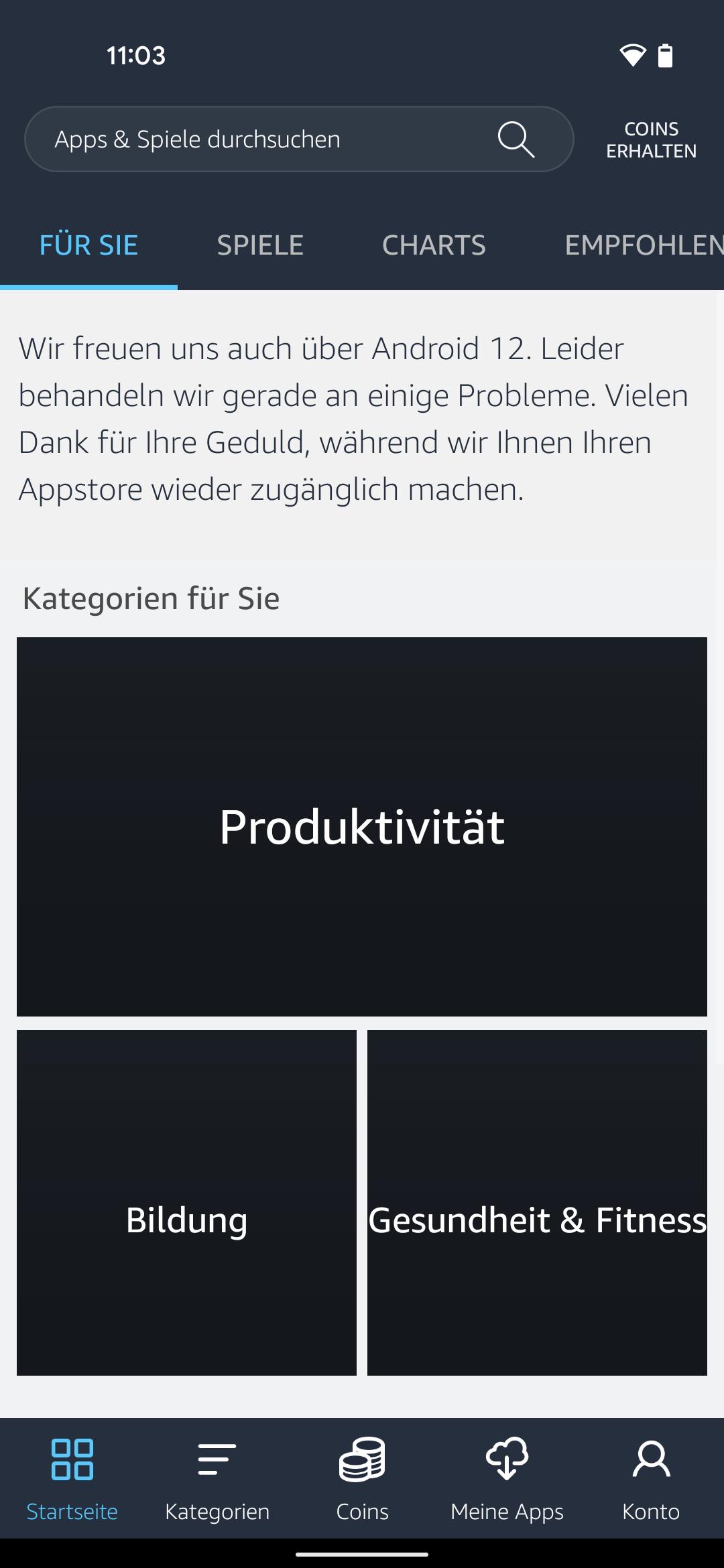724x1568 pixels.
Task: Switch to the Charts tab
Action: (x=434, y=245)
